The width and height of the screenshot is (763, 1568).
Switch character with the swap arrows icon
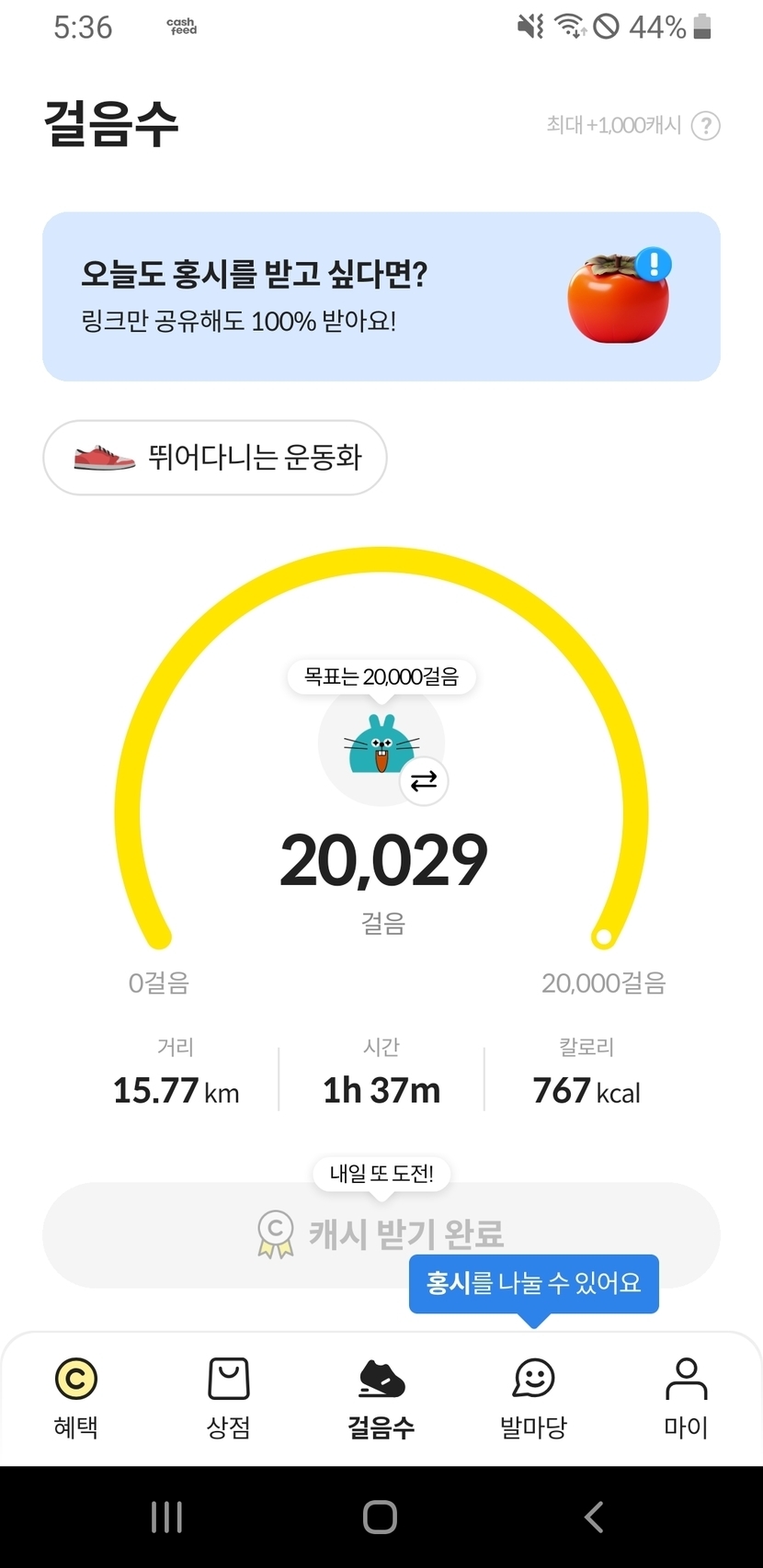424,781
